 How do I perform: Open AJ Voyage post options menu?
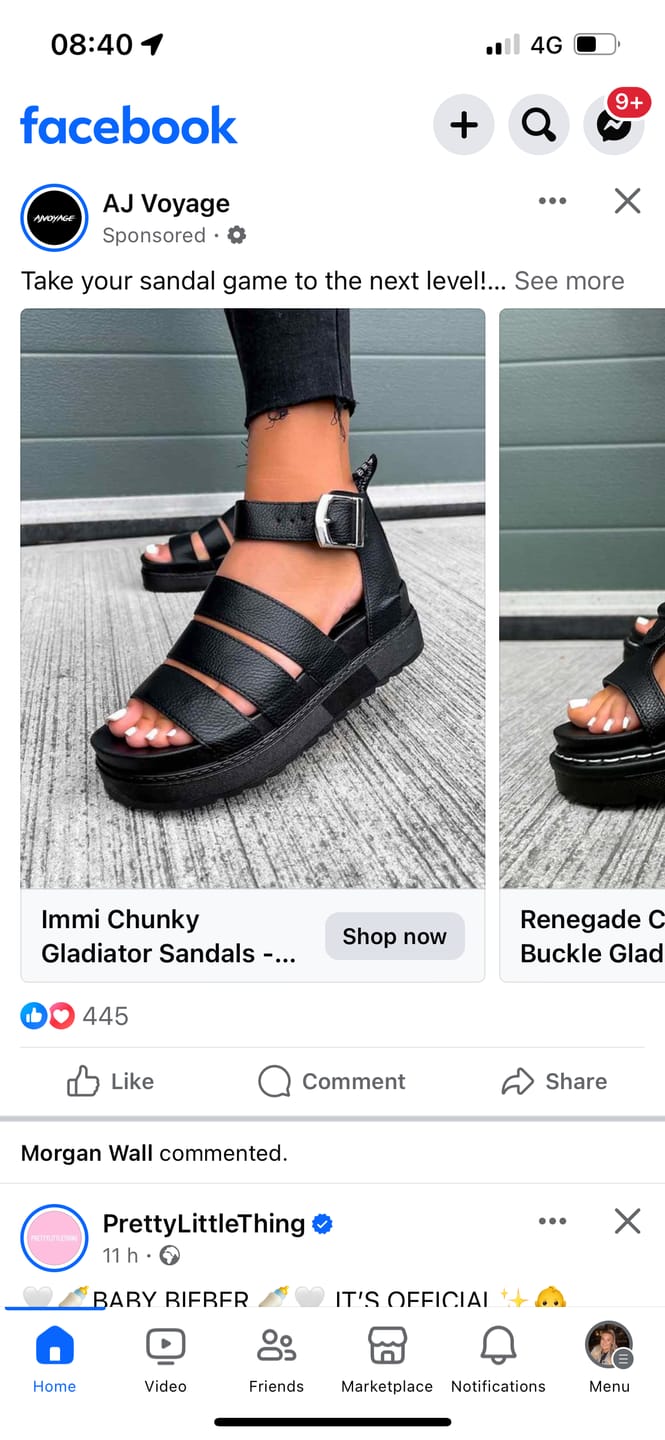552,201
